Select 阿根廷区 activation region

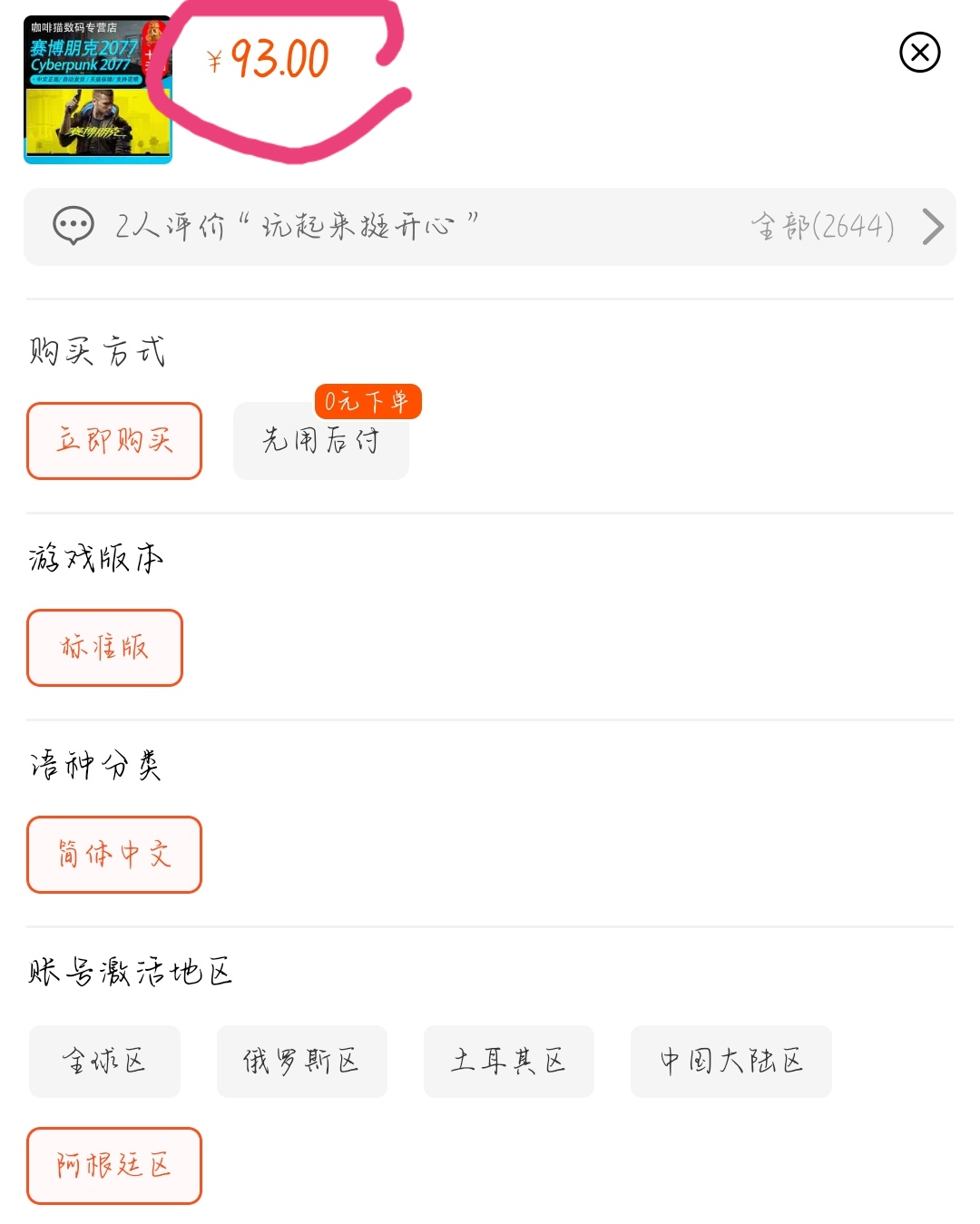[x=114, y=1166]
